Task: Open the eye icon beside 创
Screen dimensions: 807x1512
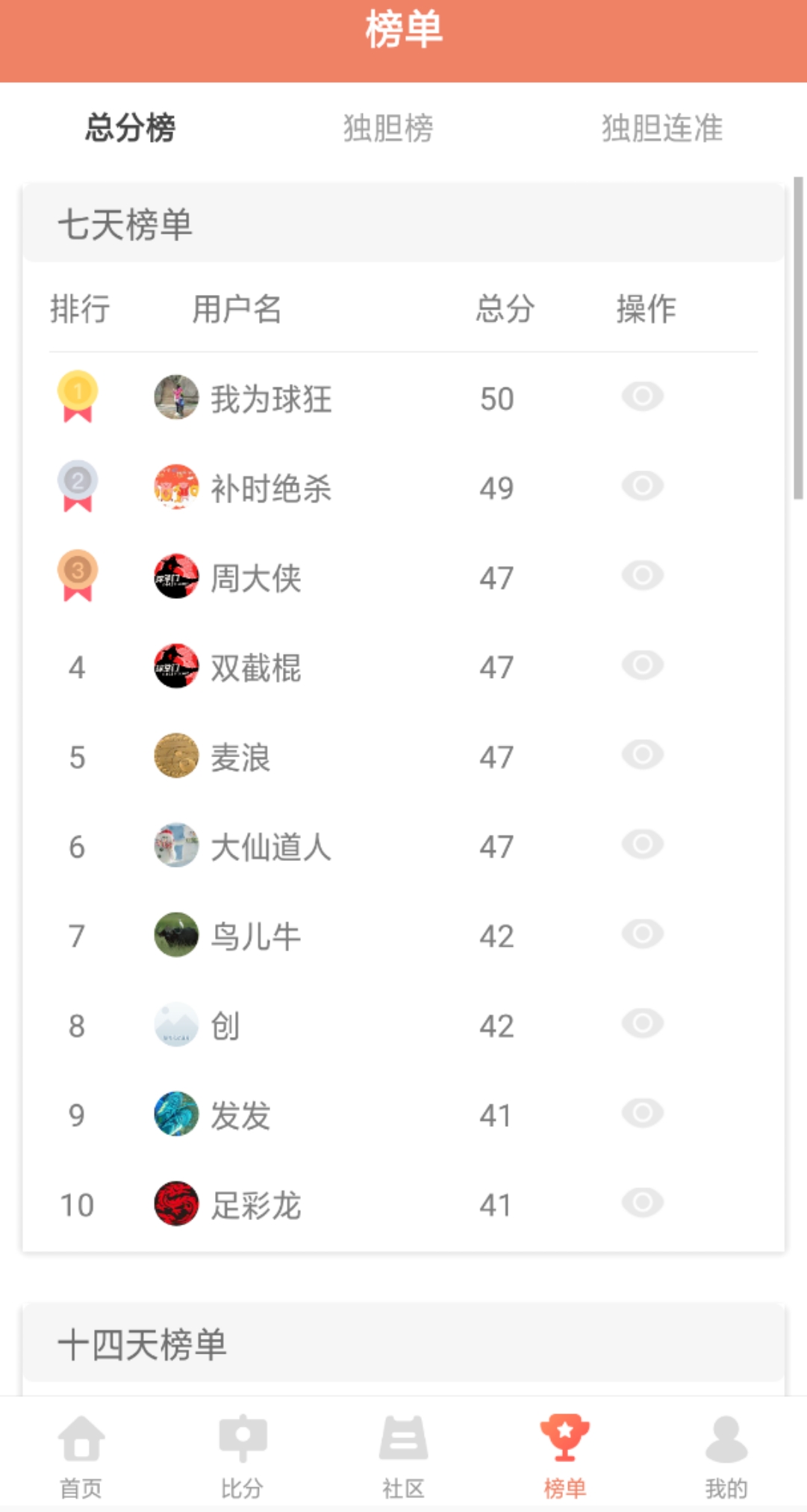Action: [643, 1024]
